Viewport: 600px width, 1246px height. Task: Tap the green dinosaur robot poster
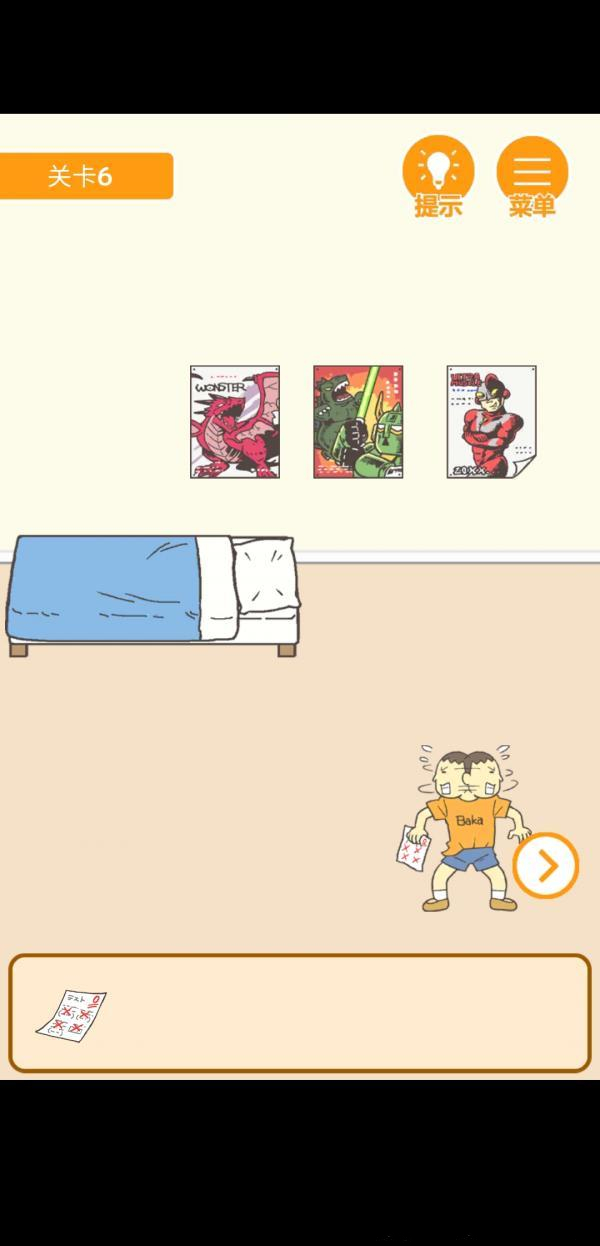(358, 422)
